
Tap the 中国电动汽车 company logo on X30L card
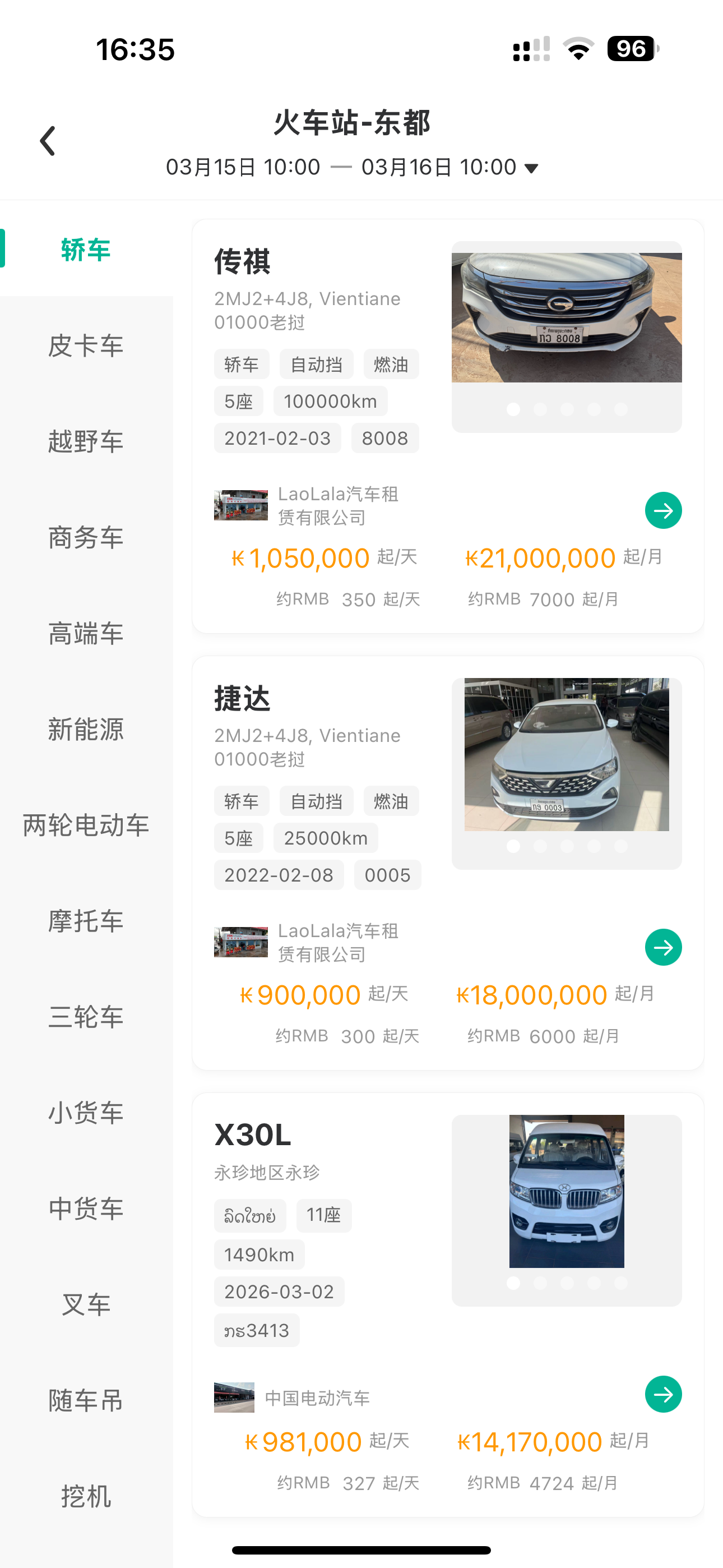coord(234,1397)
